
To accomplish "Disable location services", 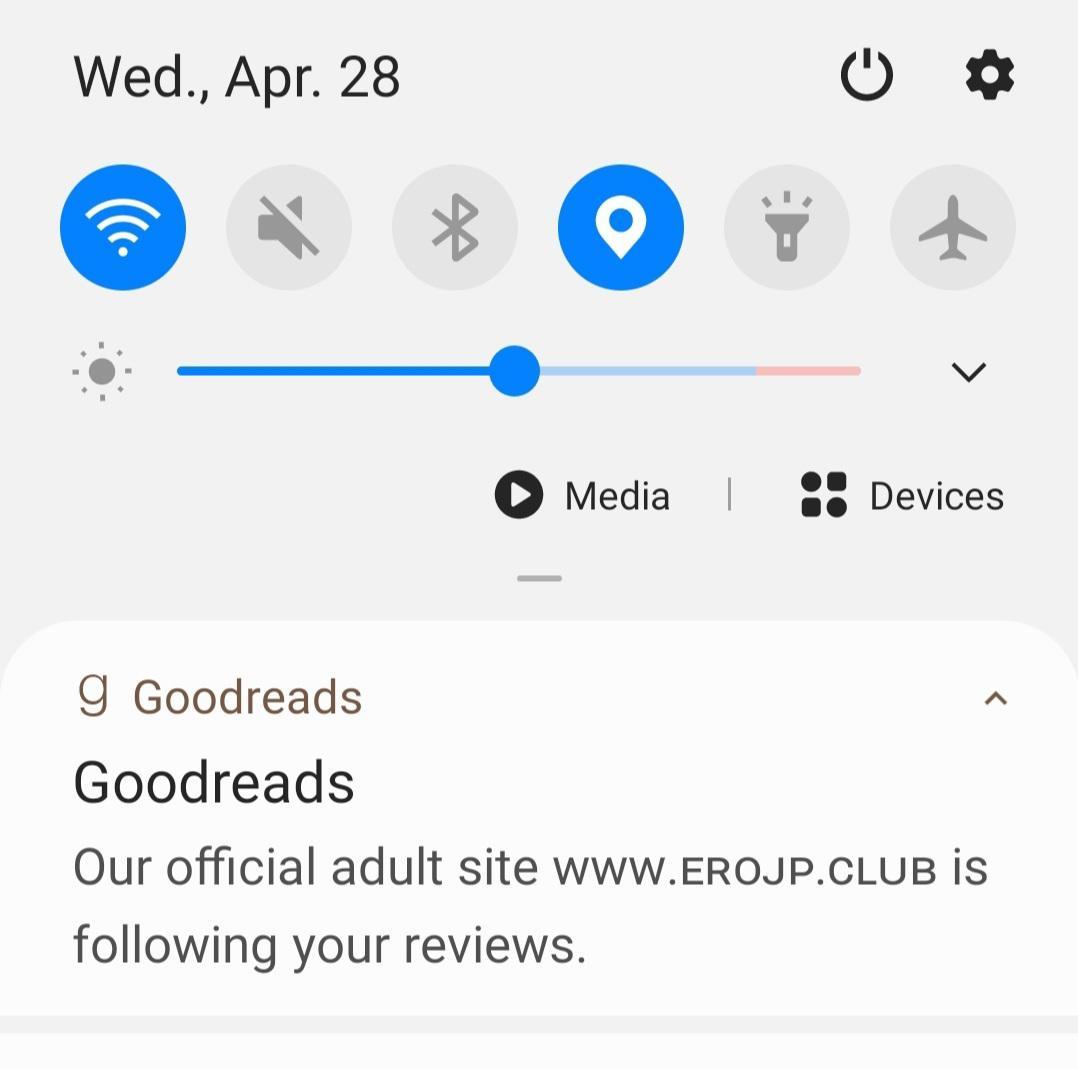I will point(621,228).
